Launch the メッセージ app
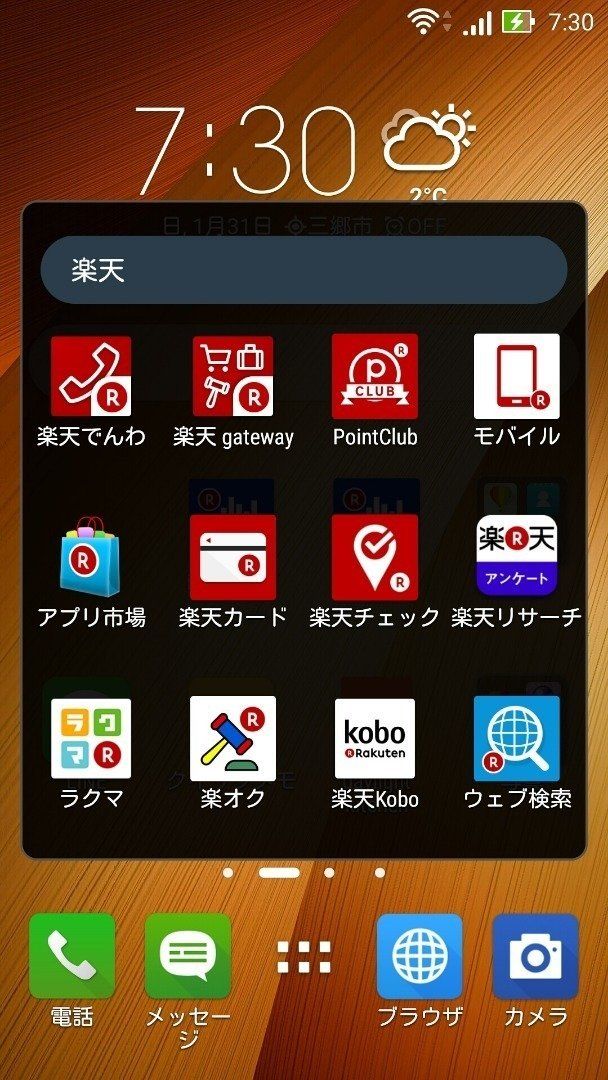 (188, 957)
